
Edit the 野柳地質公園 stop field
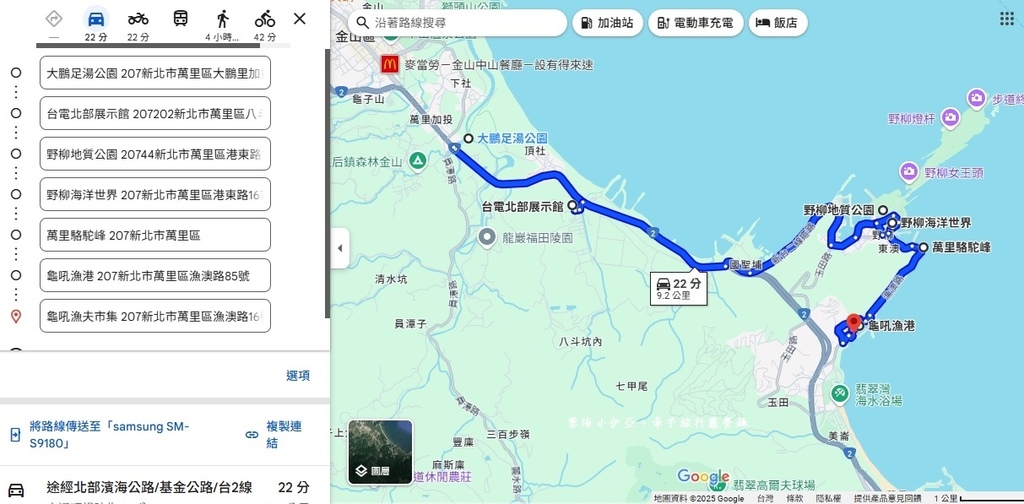(155, 154)
